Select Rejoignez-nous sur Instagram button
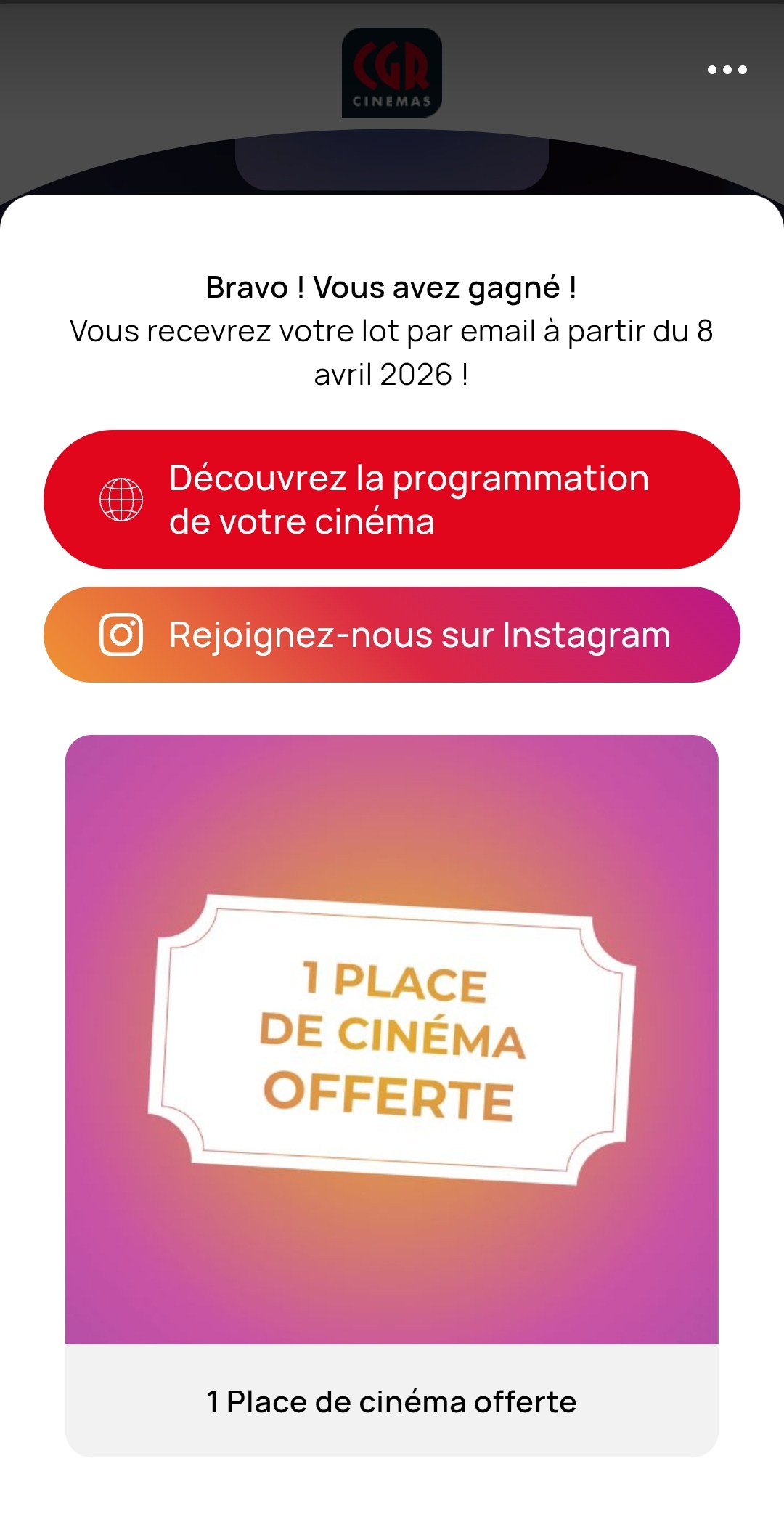The image size is (784, 1522). (392, 635)
